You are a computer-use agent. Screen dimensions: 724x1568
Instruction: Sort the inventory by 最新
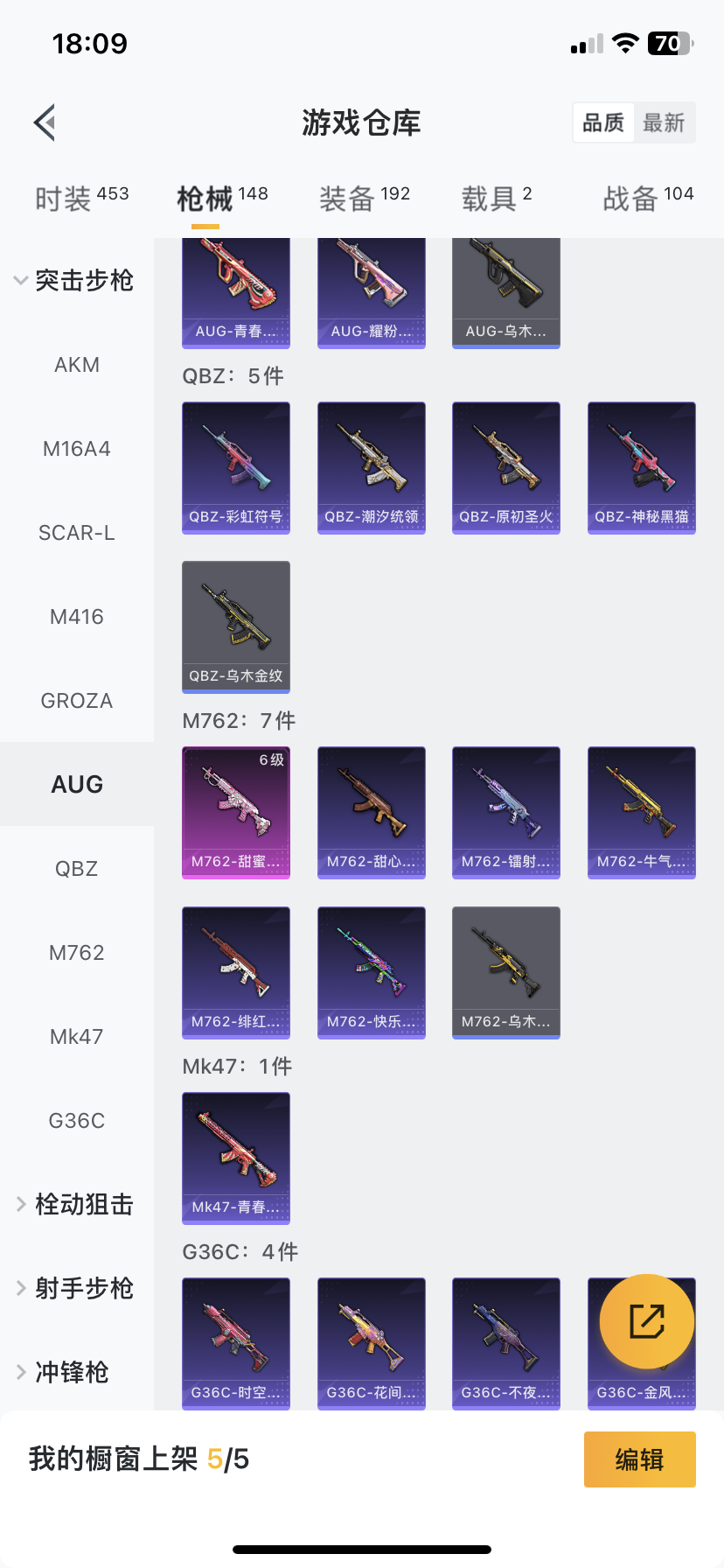pyautogui.click(x=664, y=122)
